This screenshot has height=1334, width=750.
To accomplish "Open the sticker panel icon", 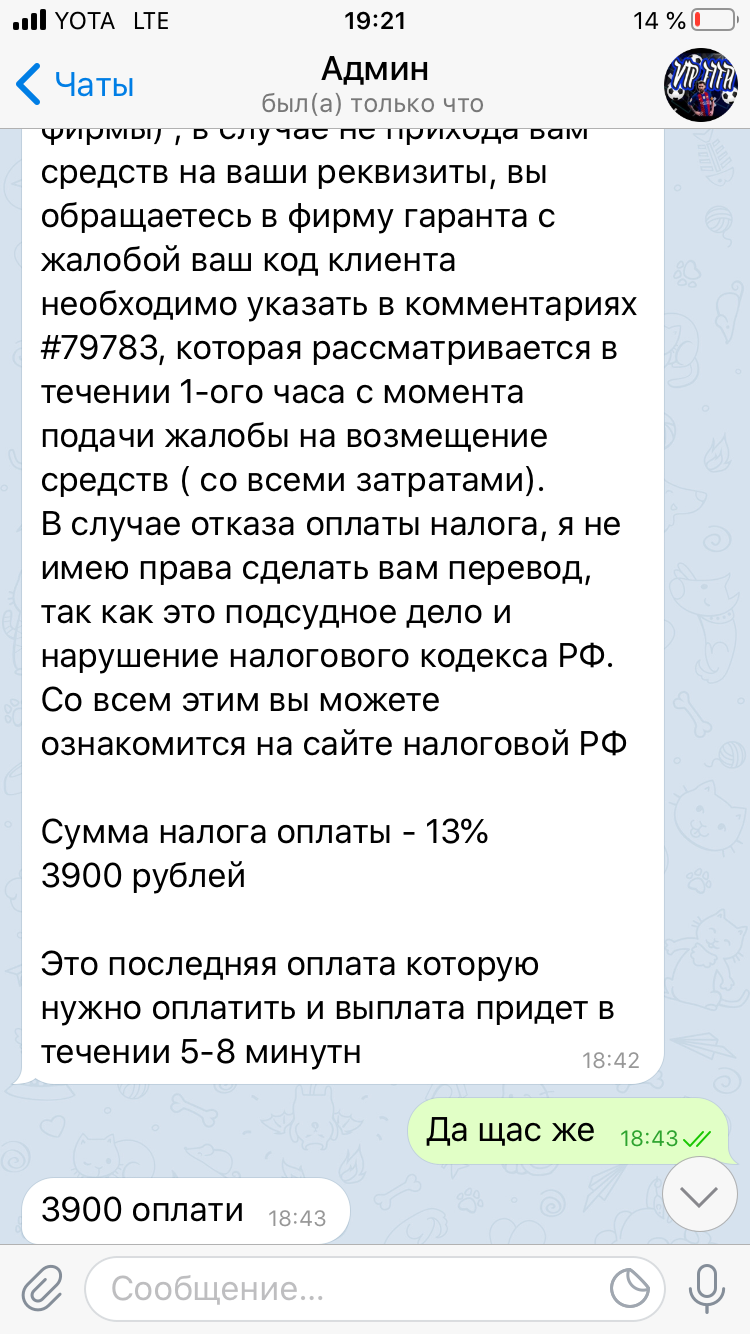I will (x=630, y=1288).
